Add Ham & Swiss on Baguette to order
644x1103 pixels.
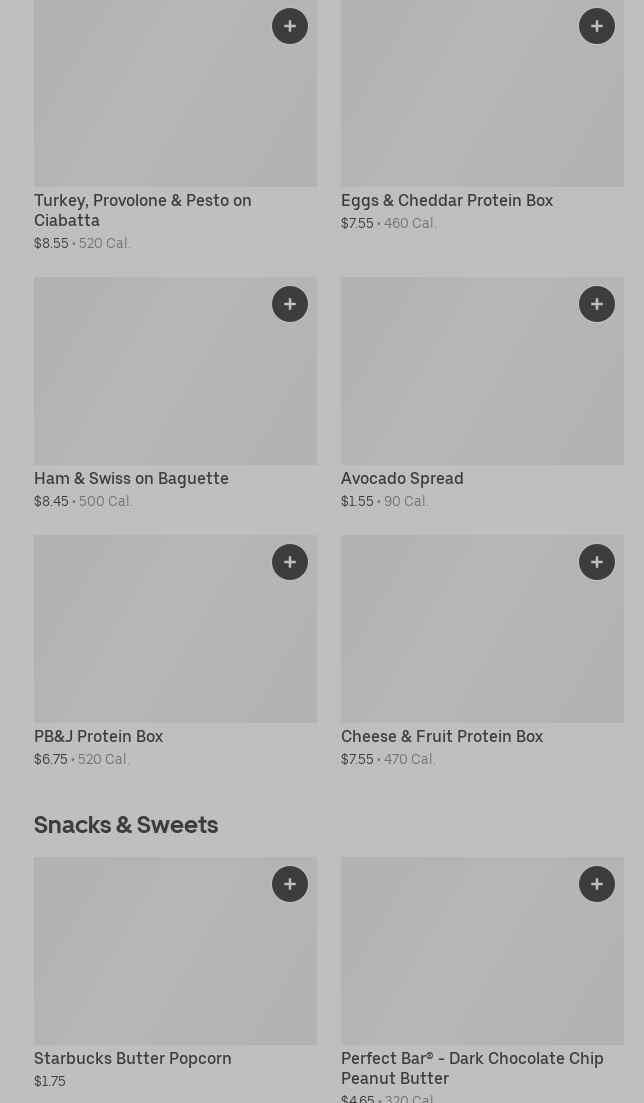click(290, 304)
